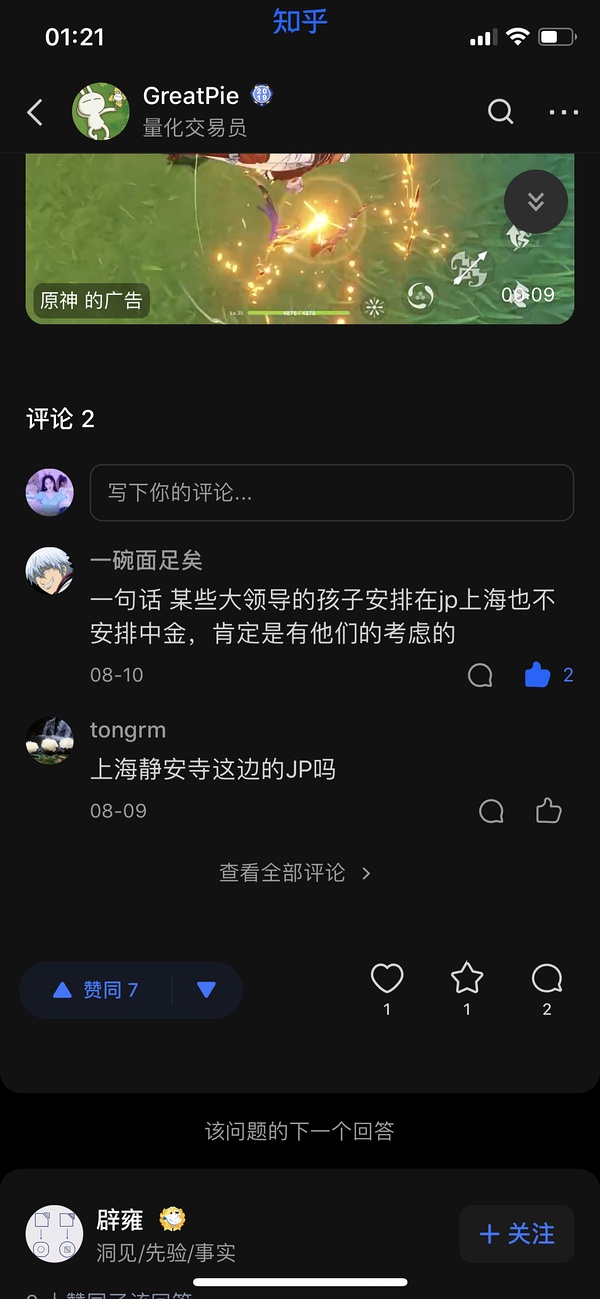
Task: Open comments via the speech bubble icon
Action: point(547,979)
